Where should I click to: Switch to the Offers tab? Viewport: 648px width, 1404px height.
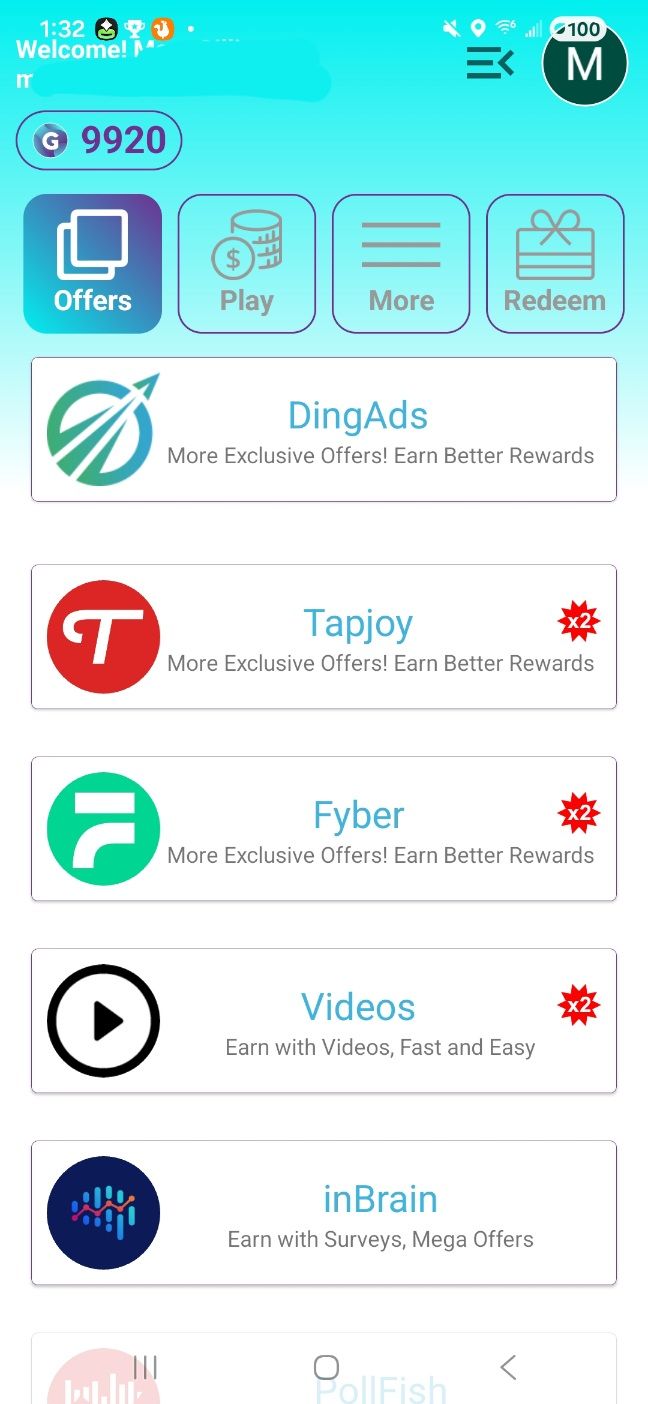point(93,263)
